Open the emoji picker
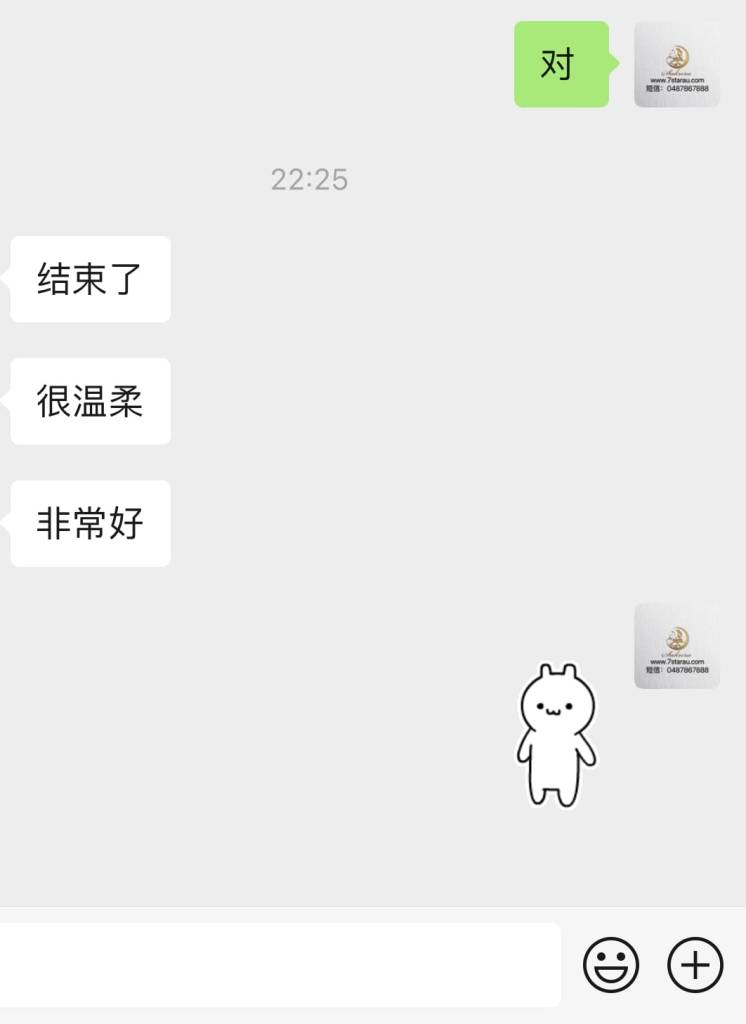The width and height of the screenshot is (746, 1024). pyautogui.click(x=610, y=965)
